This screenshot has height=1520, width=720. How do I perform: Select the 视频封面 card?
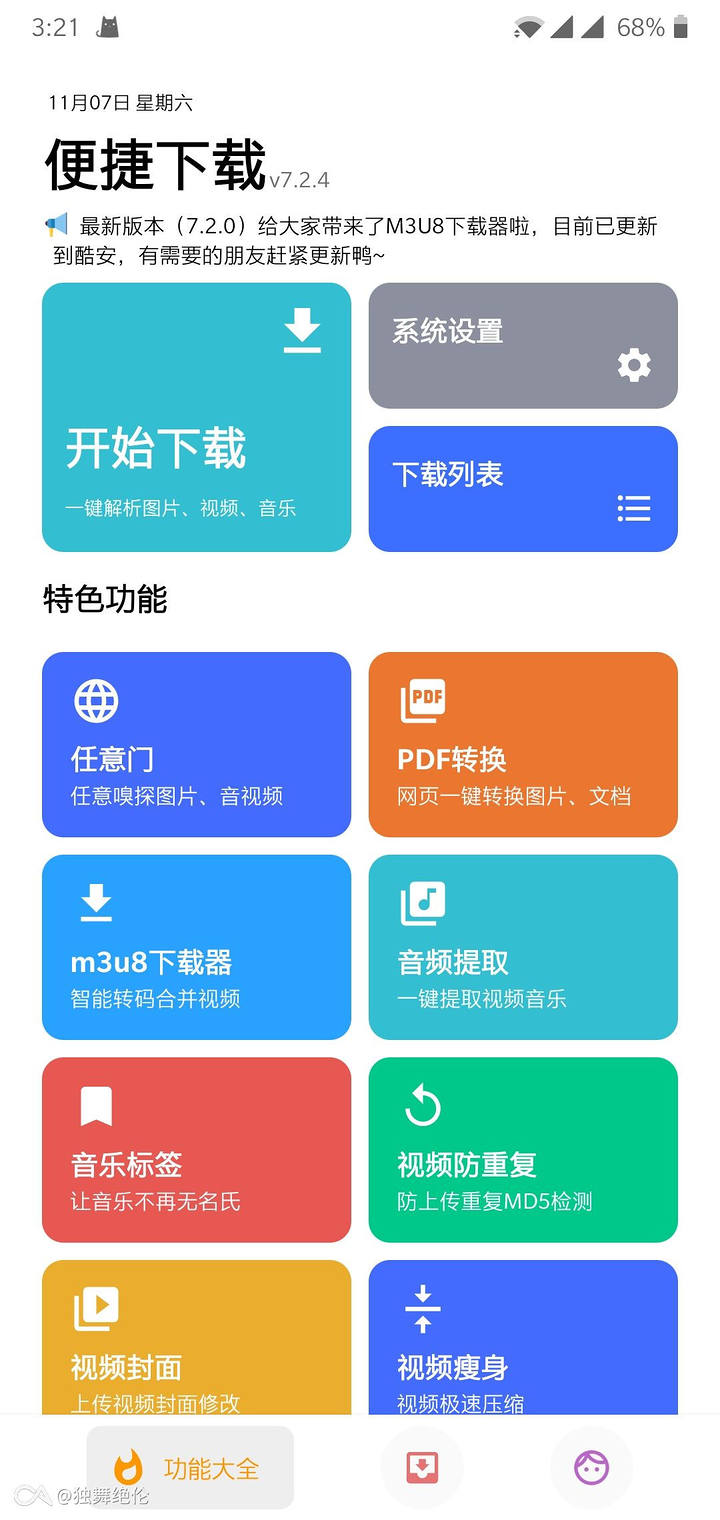[x=196, y=1338]
